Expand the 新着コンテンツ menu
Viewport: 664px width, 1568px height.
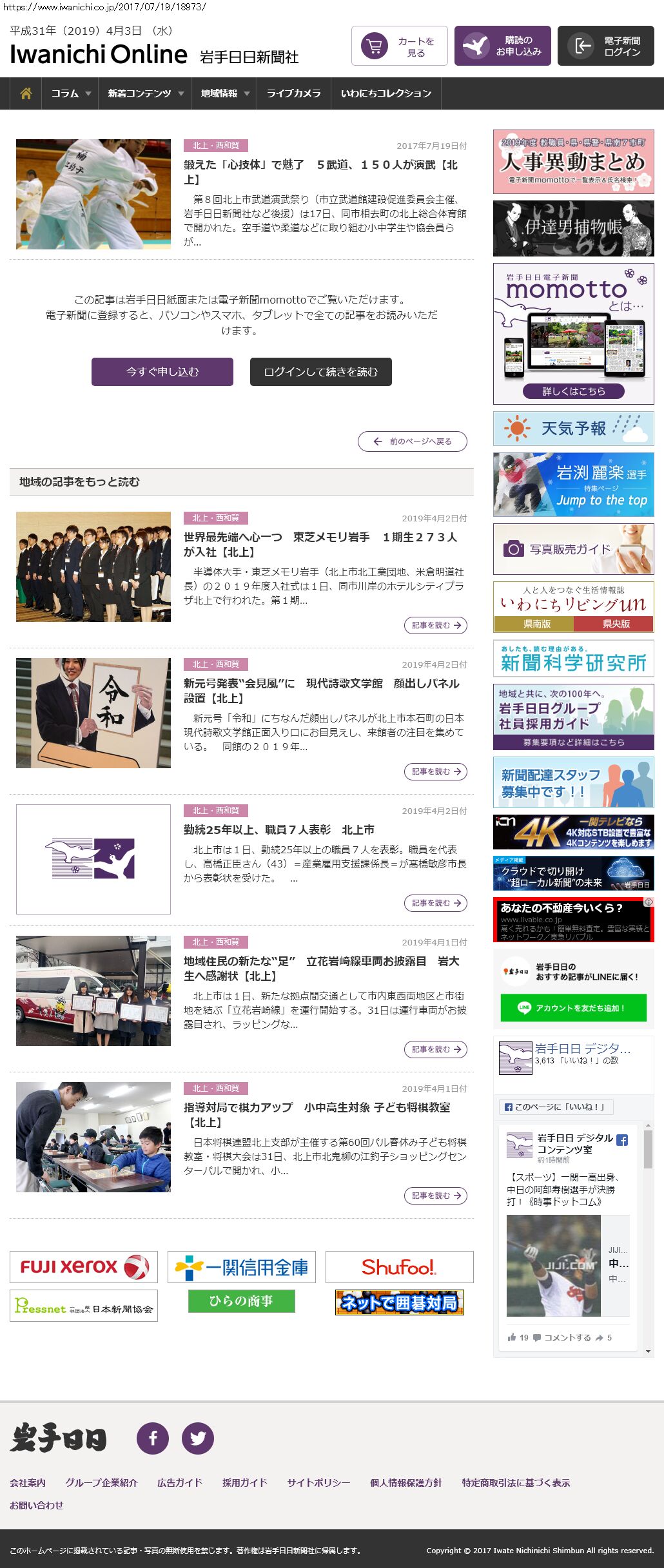(x=145, y=93)
